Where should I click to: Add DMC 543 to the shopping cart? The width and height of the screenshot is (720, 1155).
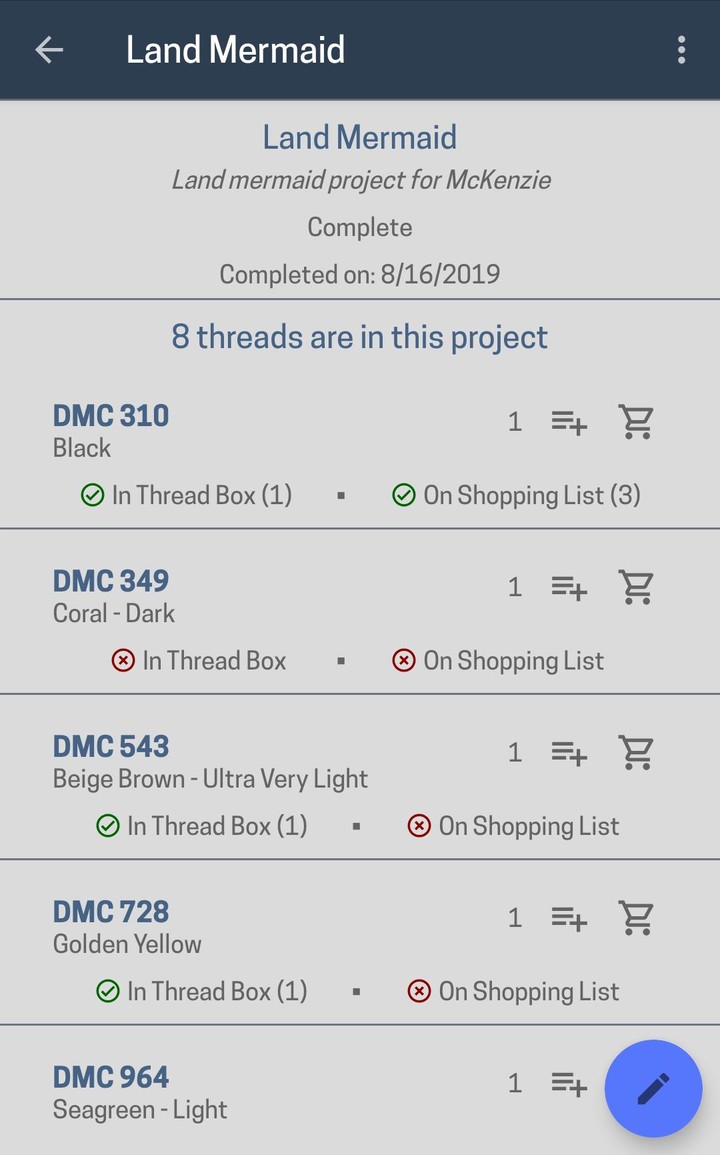click(636, 752)
